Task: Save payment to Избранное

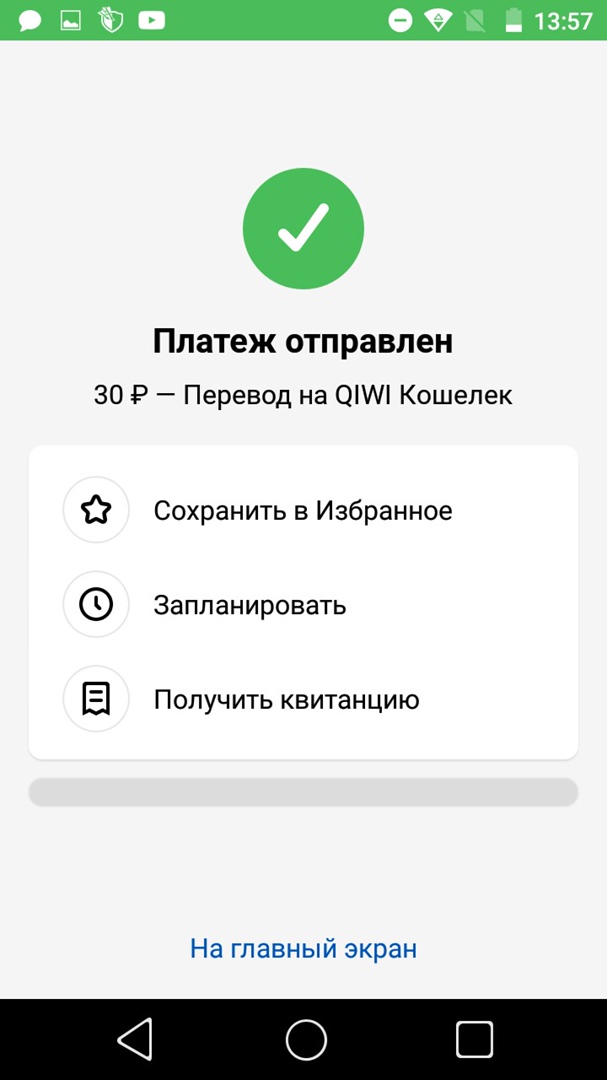Action: click(x=302, y=511)
